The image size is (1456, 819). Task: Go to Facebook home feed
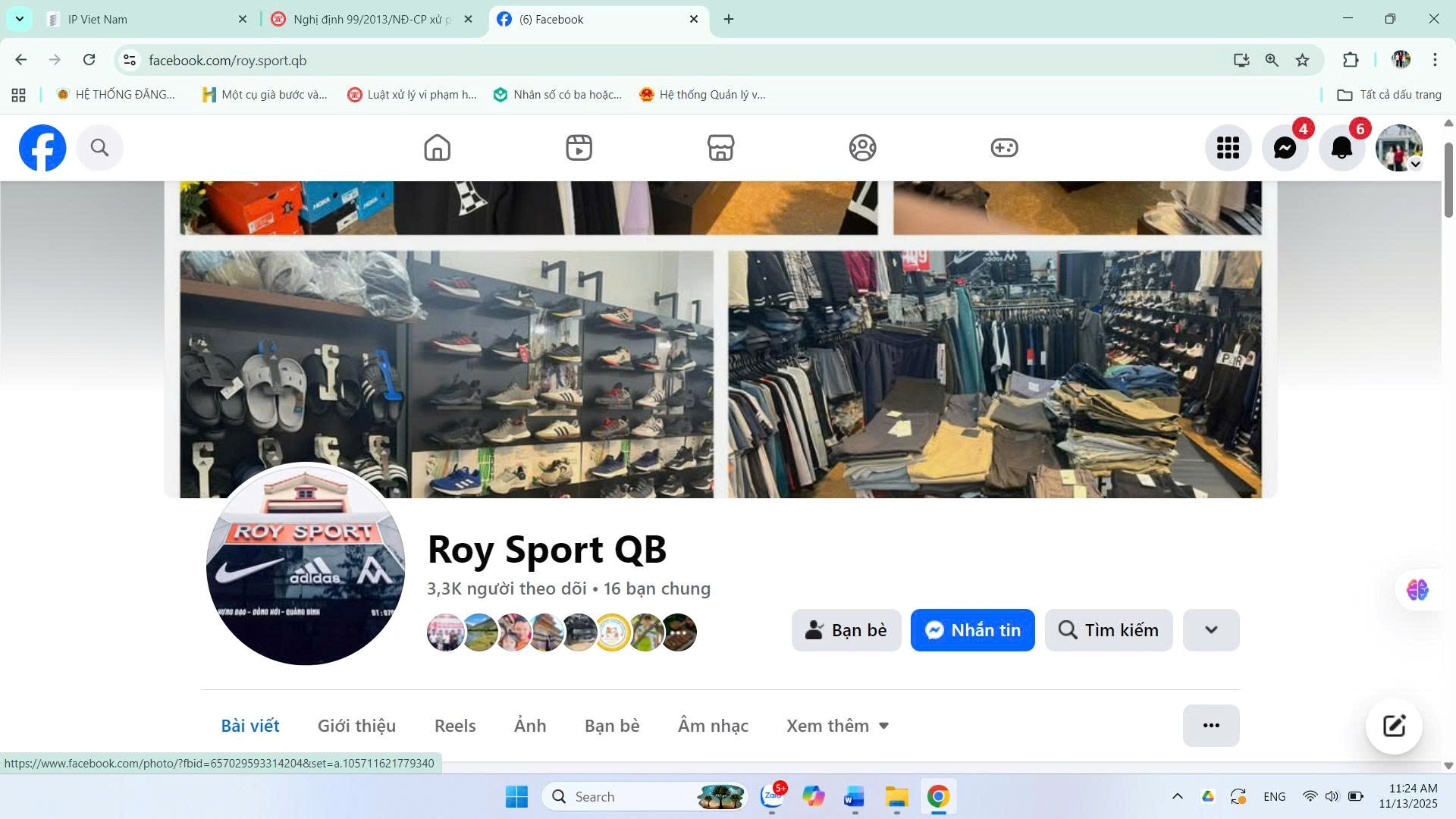pos(437,147)
